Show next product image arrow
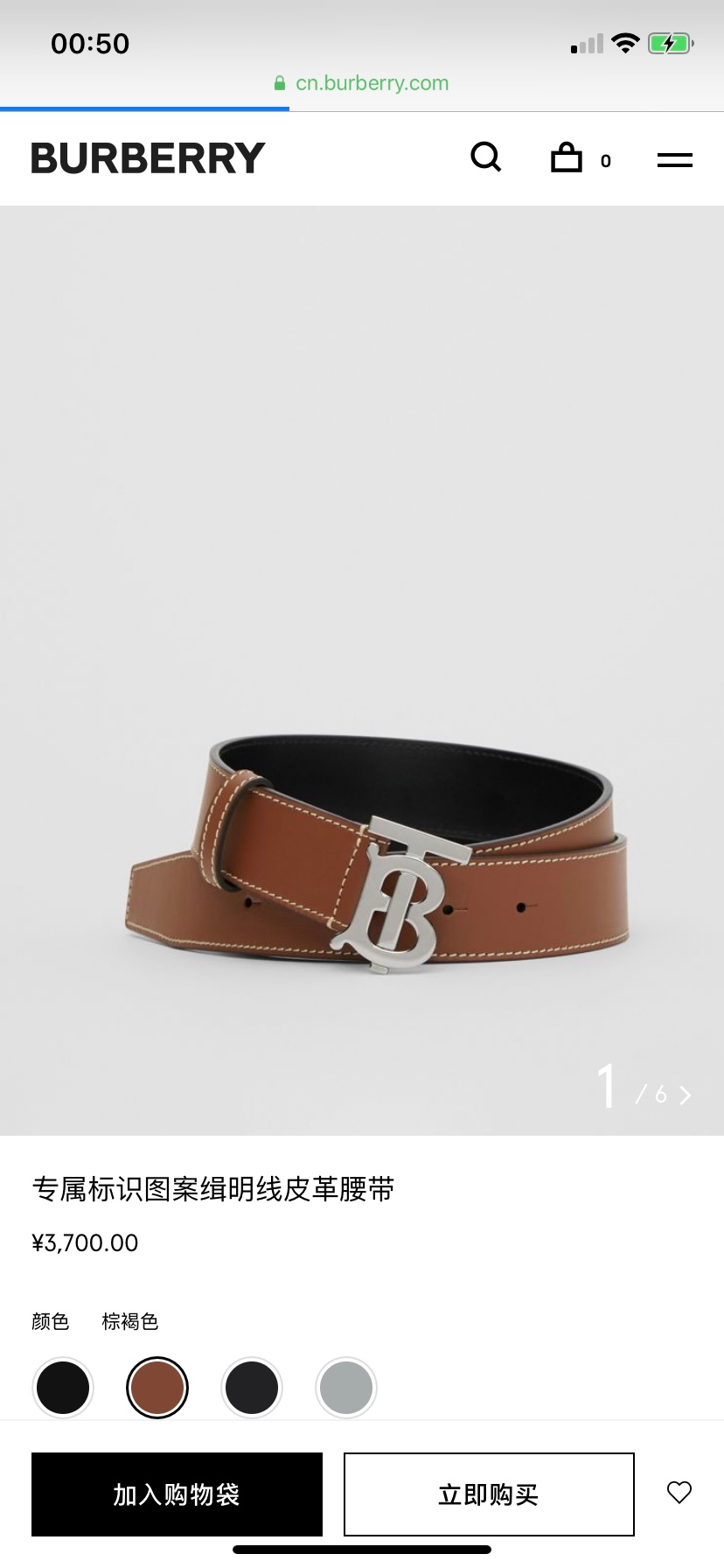Image resolution: width=724 pixels, height=1568 pixels. pos(686,1095)
